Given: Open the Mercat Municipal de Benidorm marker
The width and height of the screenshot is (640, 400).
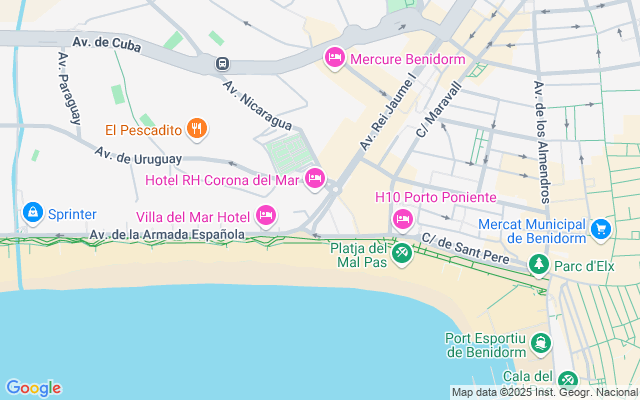Looking at the screenshot, I should (x=600, y=229).
